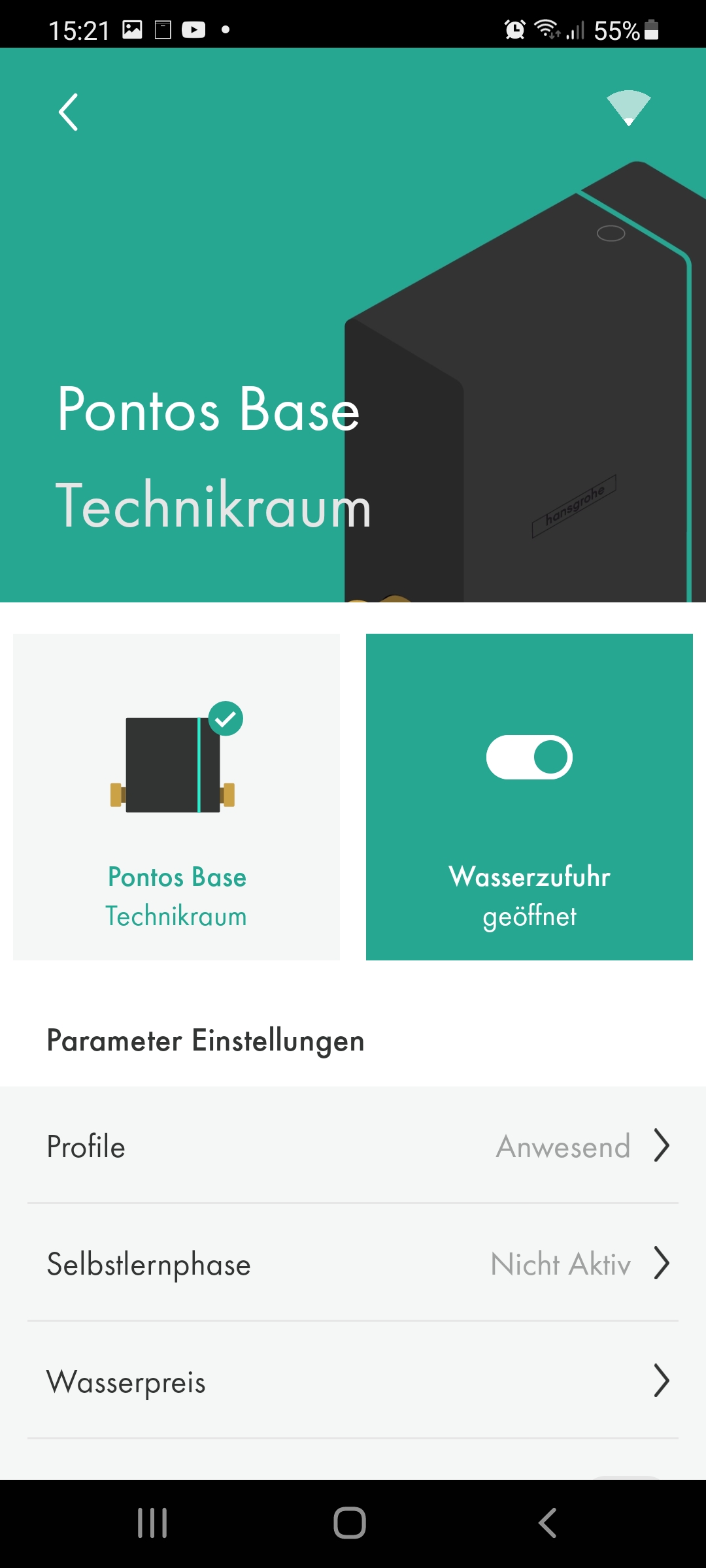Image resolution: width=706 pixels, height=1568 pixels.
Task: Open the Wi-Fi connection status icon
Action: pyautogui.click(x=628, y=108)
